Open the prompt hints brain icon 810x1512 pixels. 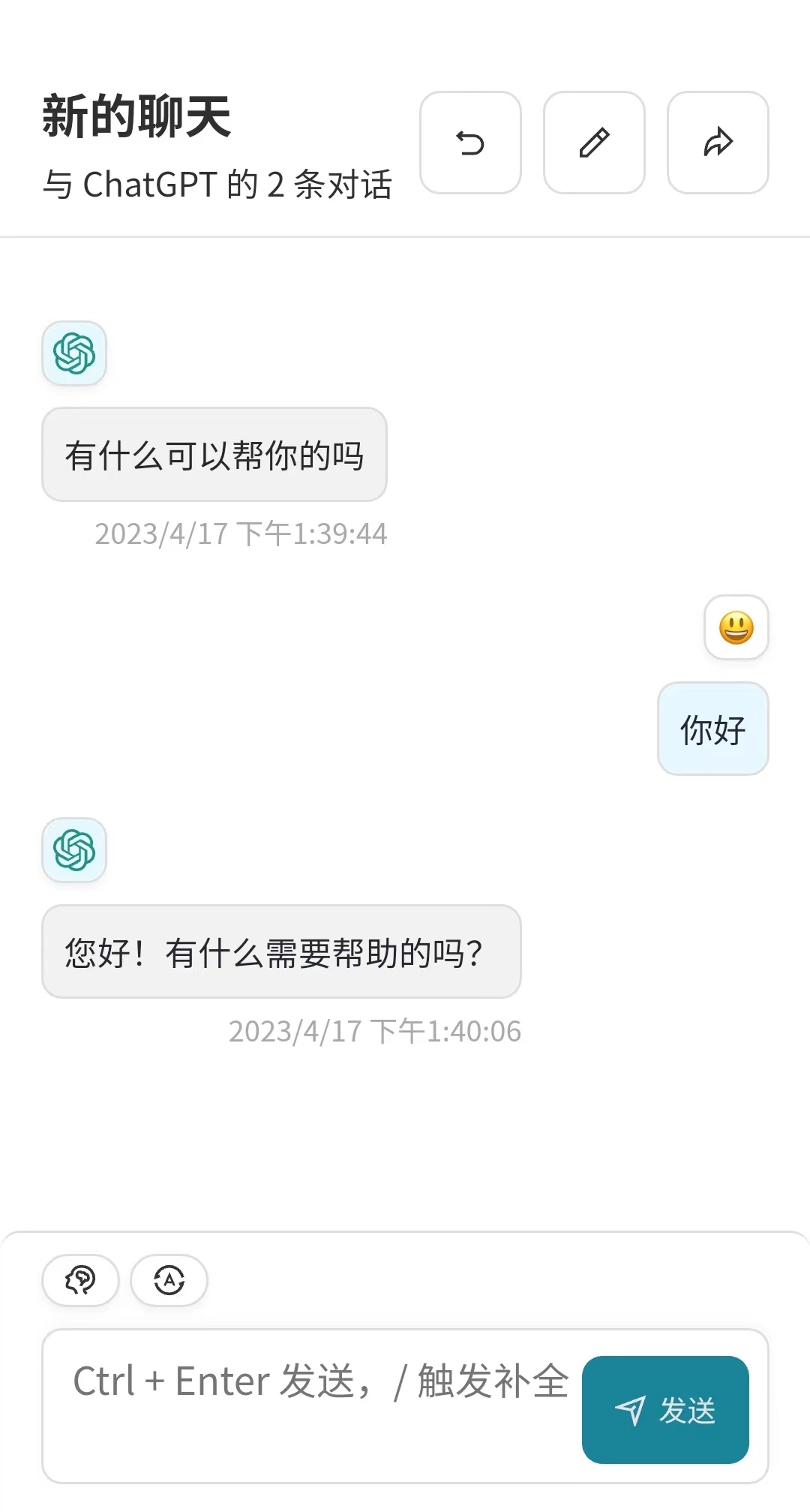click(80, 1280)
